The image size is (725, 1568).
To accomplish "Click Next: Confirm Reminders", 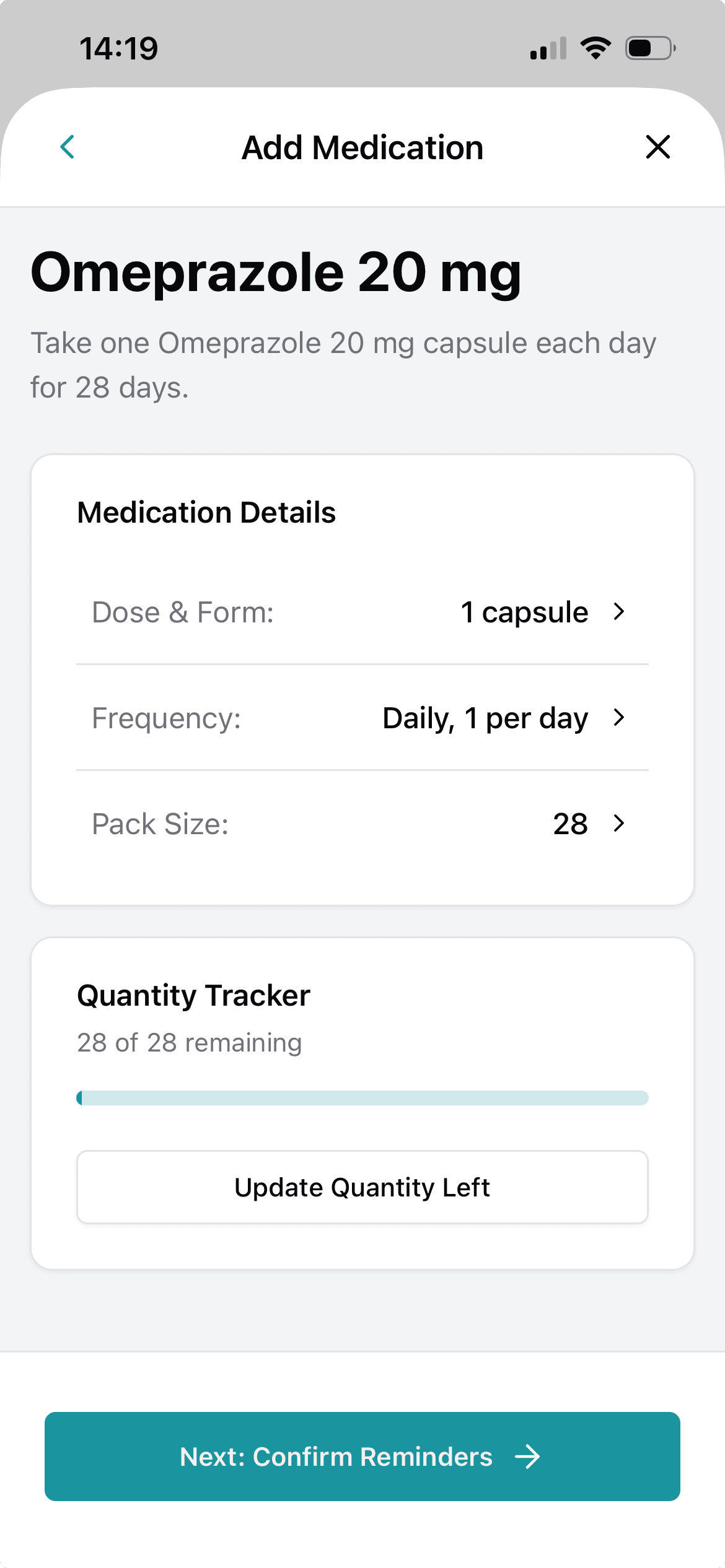I will pos(362,1457).
